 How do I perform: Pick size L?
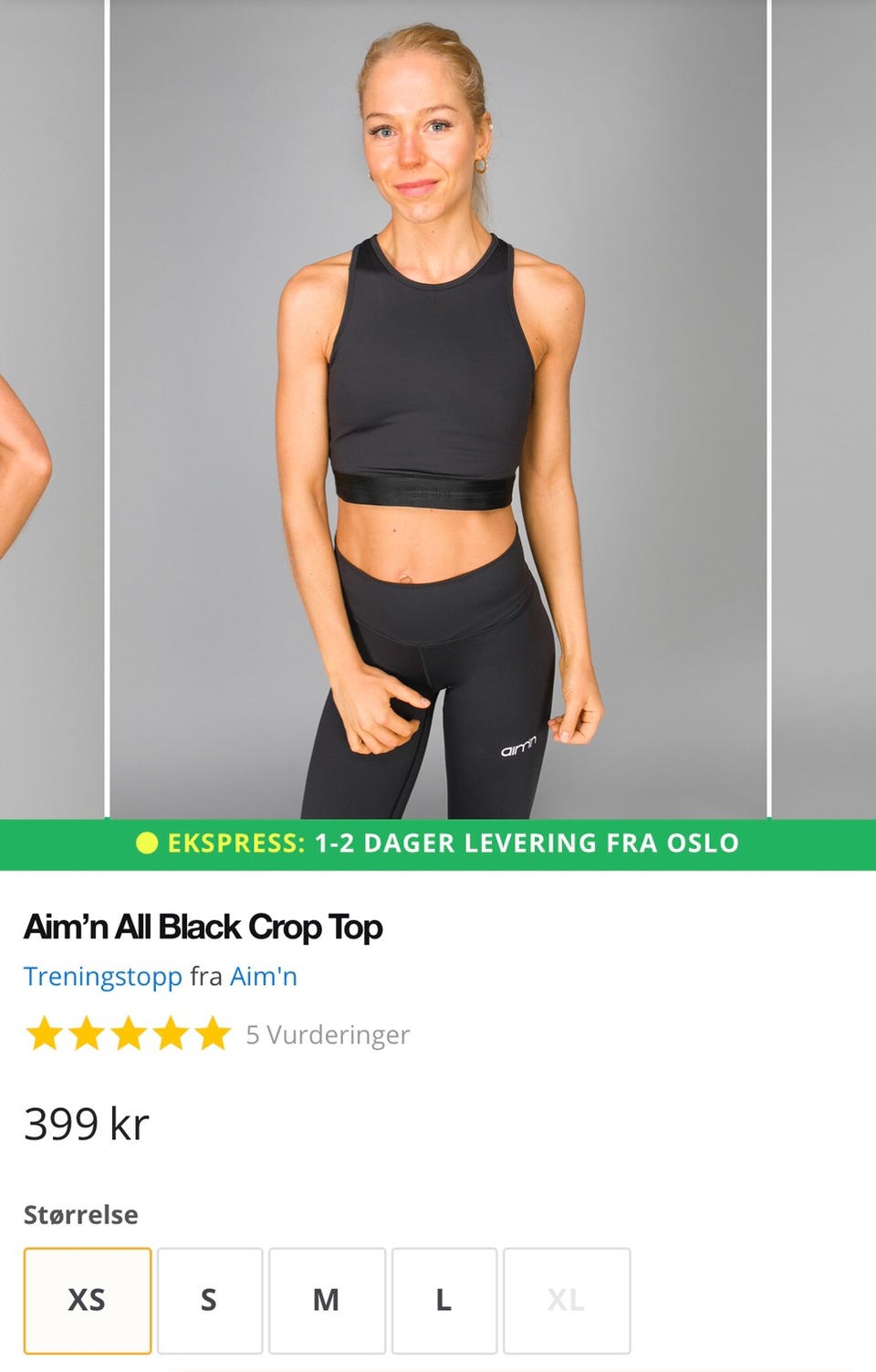(443, 1300)
